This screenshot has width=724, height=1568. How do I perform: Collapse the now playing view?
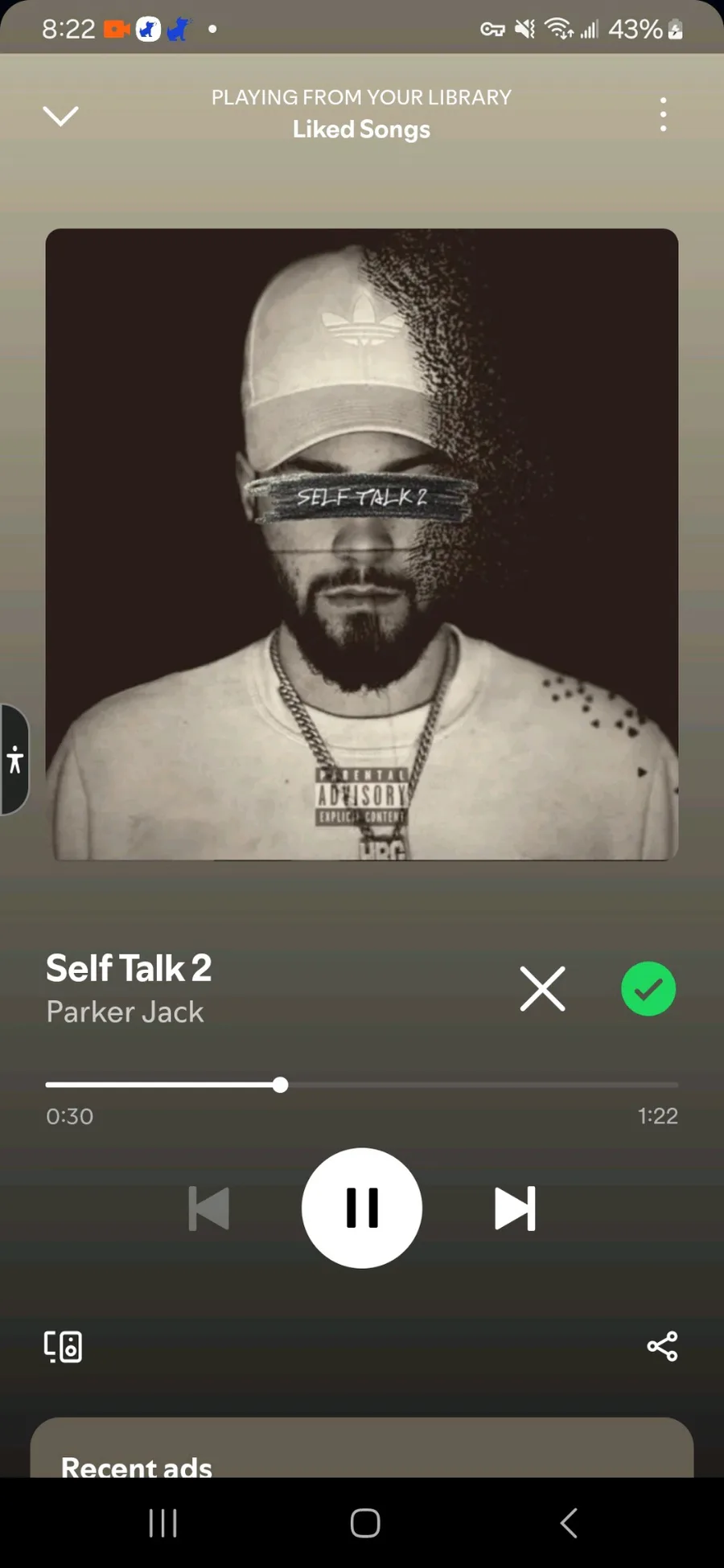pos(60,116)
